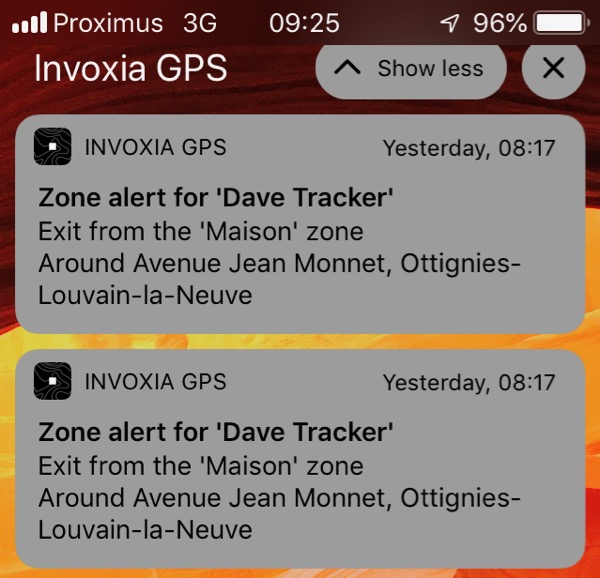Viewport: 600px width, 578px height.
Task: Collapse the notification group with Show less
Action: click(410, 69)
